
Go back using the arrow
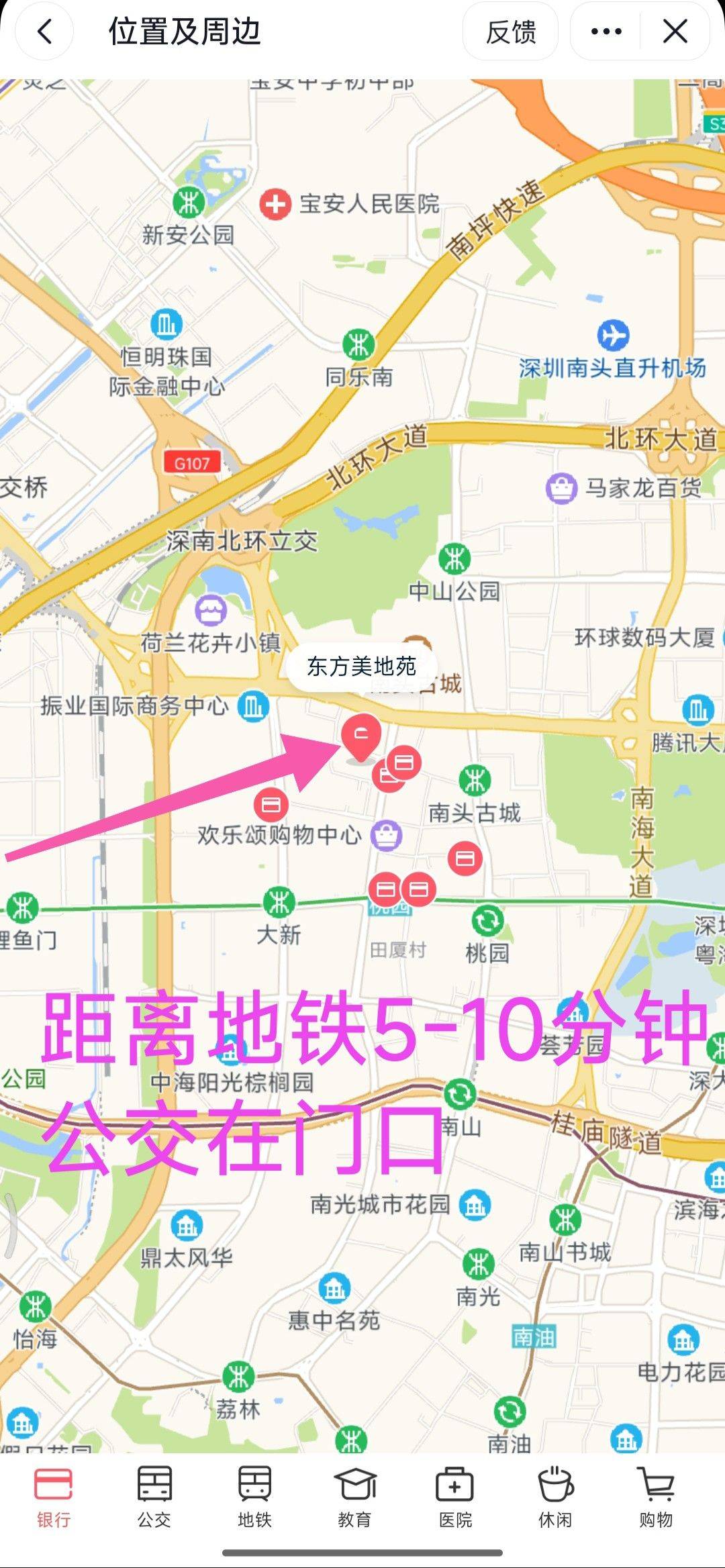44,32
